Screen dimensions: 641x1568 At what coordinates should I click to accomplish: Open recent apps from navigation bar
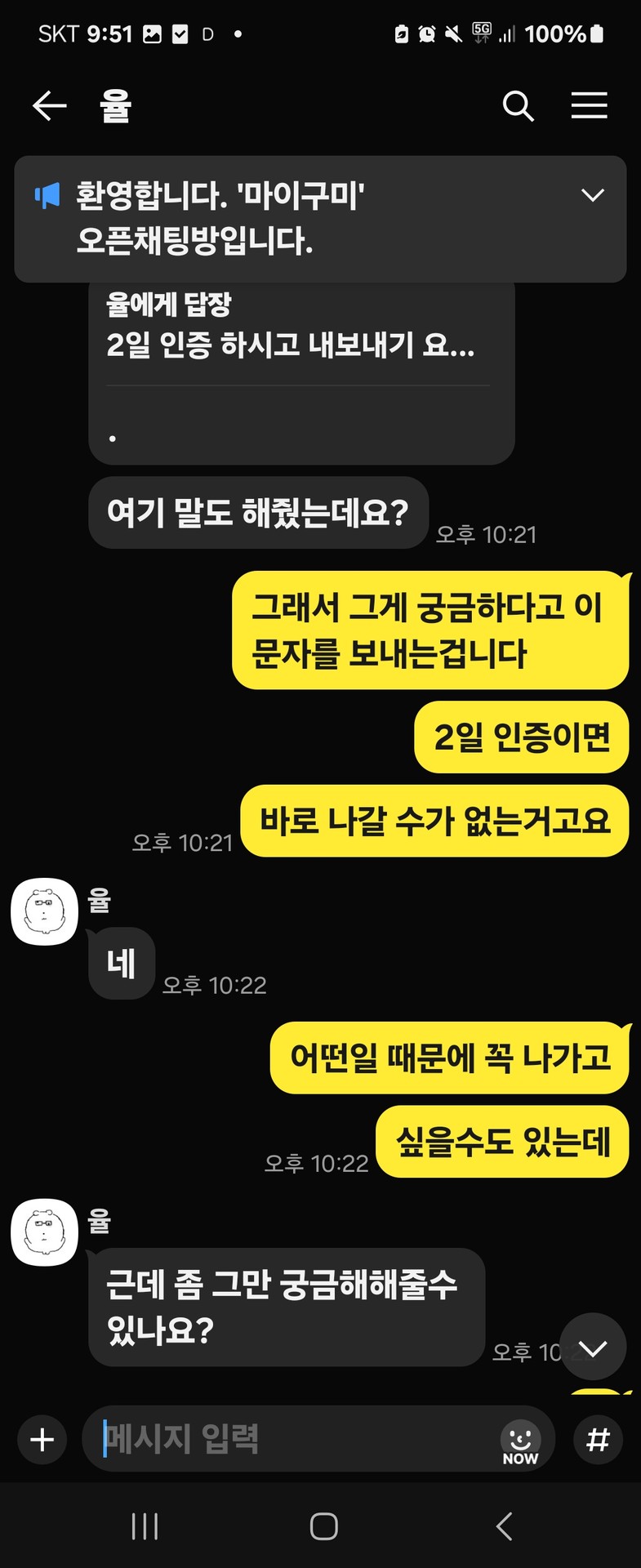pyautogui.click(x=145, y=1526)
